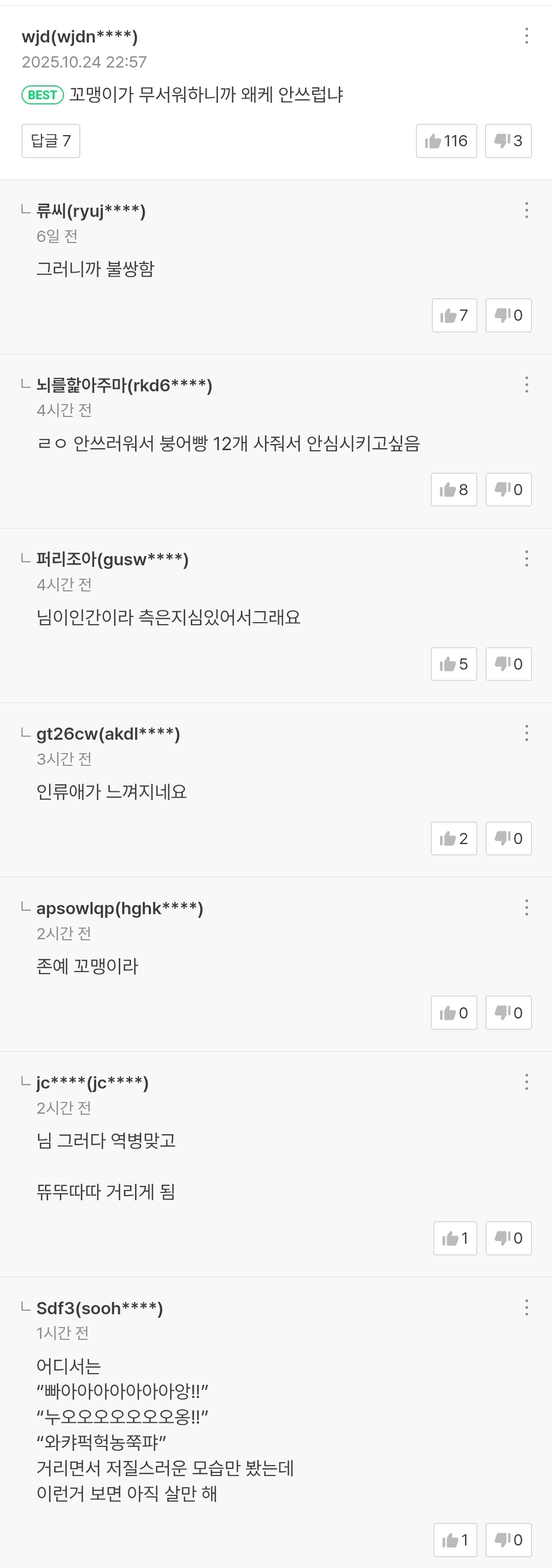Image resolution: width=552 pixels, height=1568 pixels.
Task: Open overflow menu on apsowlqp's reply
Action: click(526, 908)
